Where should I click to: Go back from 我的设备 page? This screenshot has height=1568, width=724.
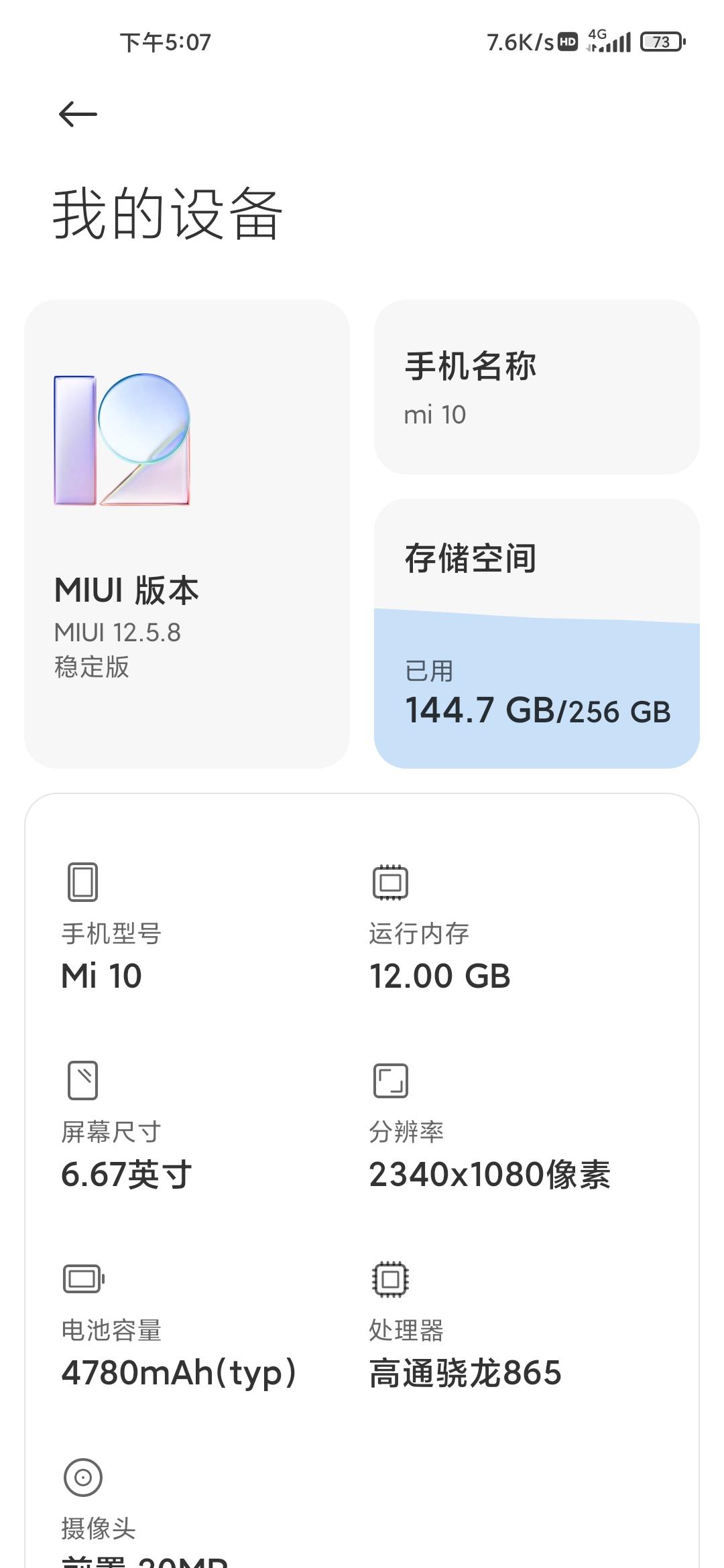pos(78,114)
